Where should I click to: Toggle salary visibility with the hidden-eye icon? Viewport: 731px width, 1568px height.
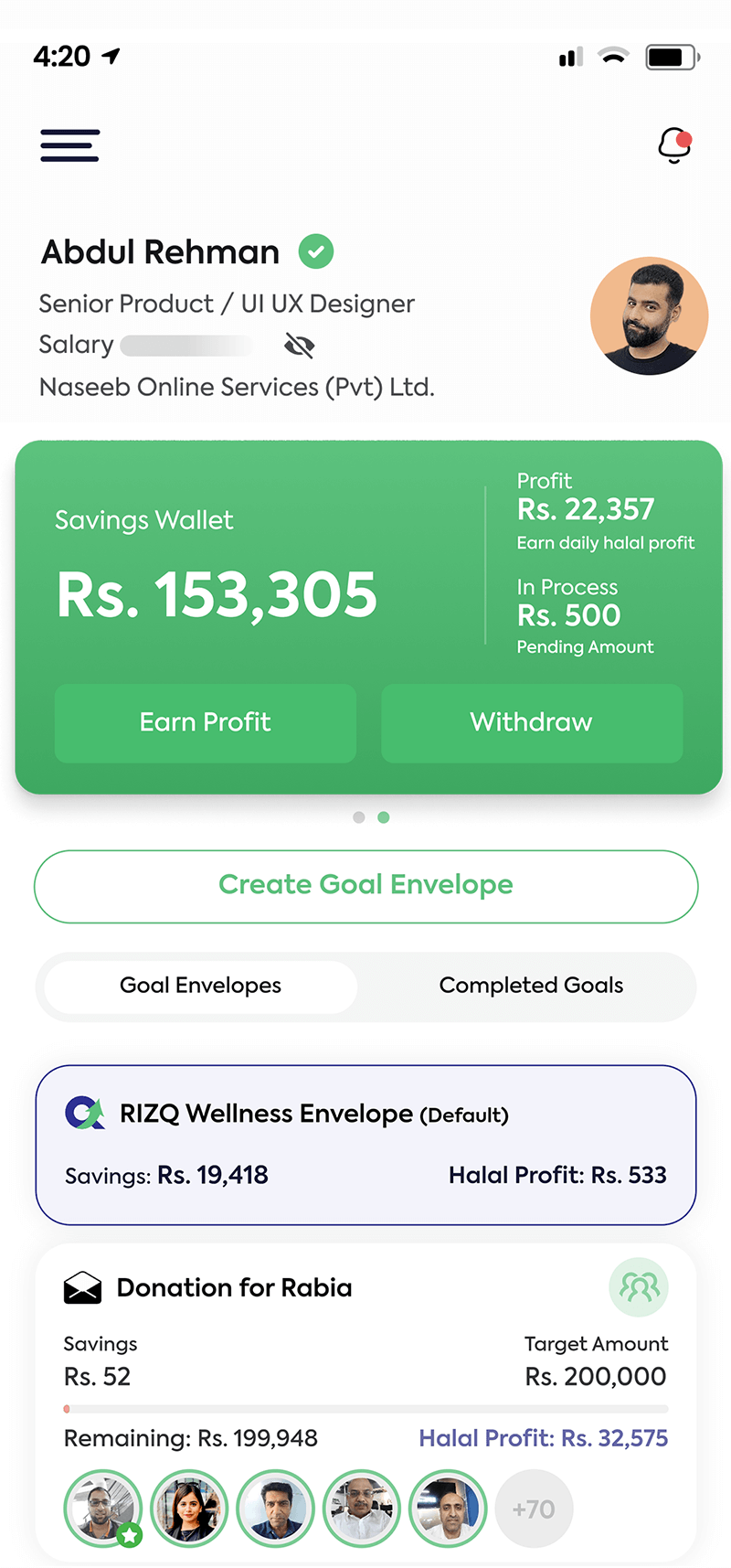[299, 346]
